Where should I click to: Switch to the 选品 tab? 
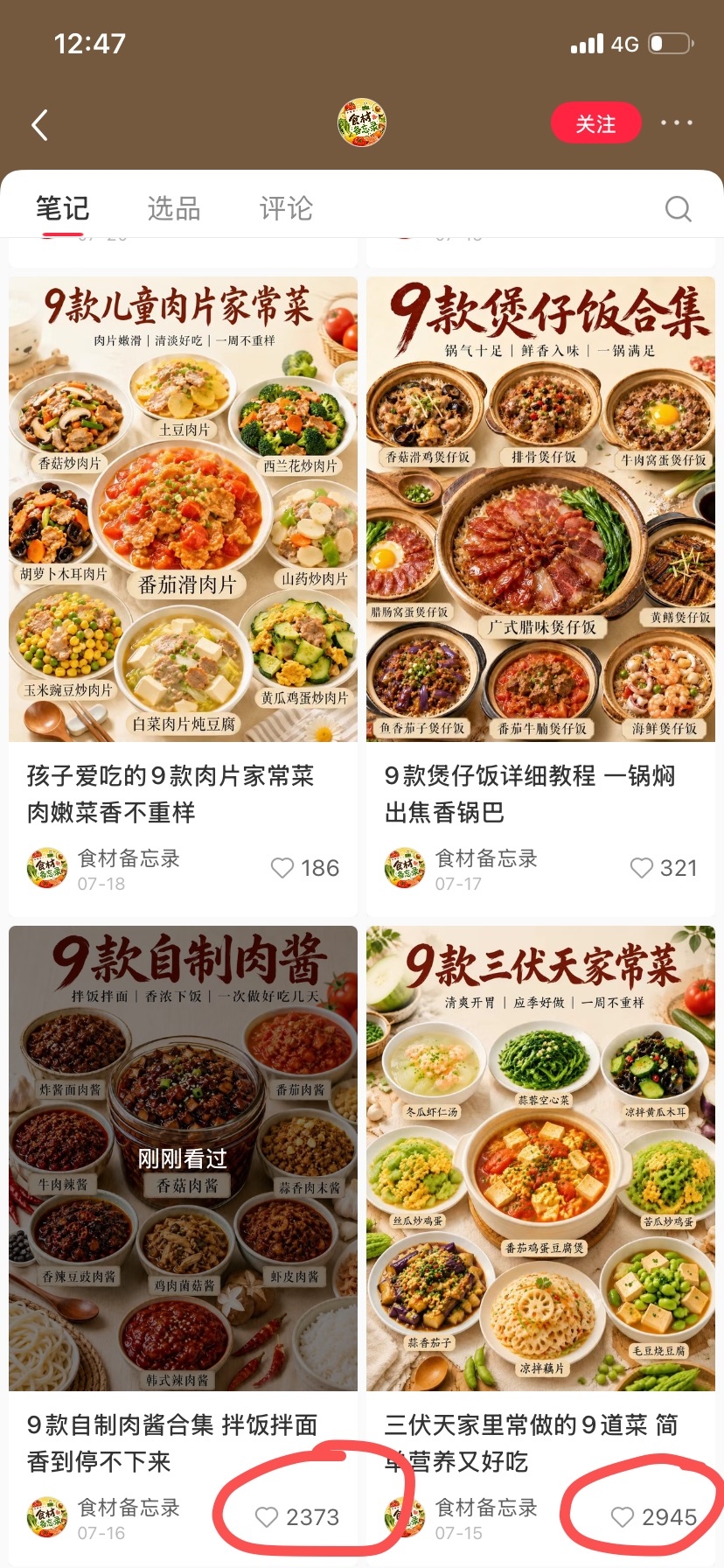click(173, 208)
